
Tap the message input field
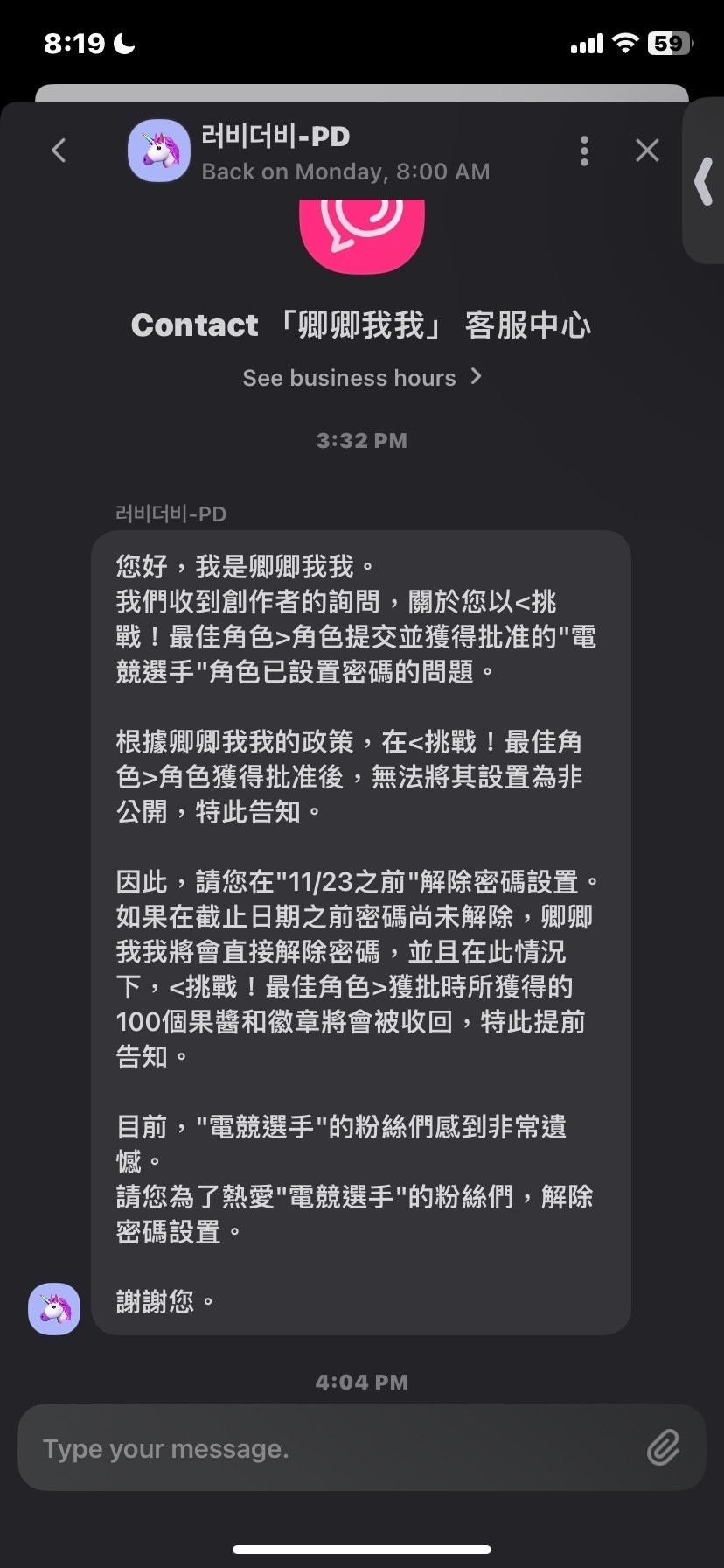click(x=332, y=1448)
